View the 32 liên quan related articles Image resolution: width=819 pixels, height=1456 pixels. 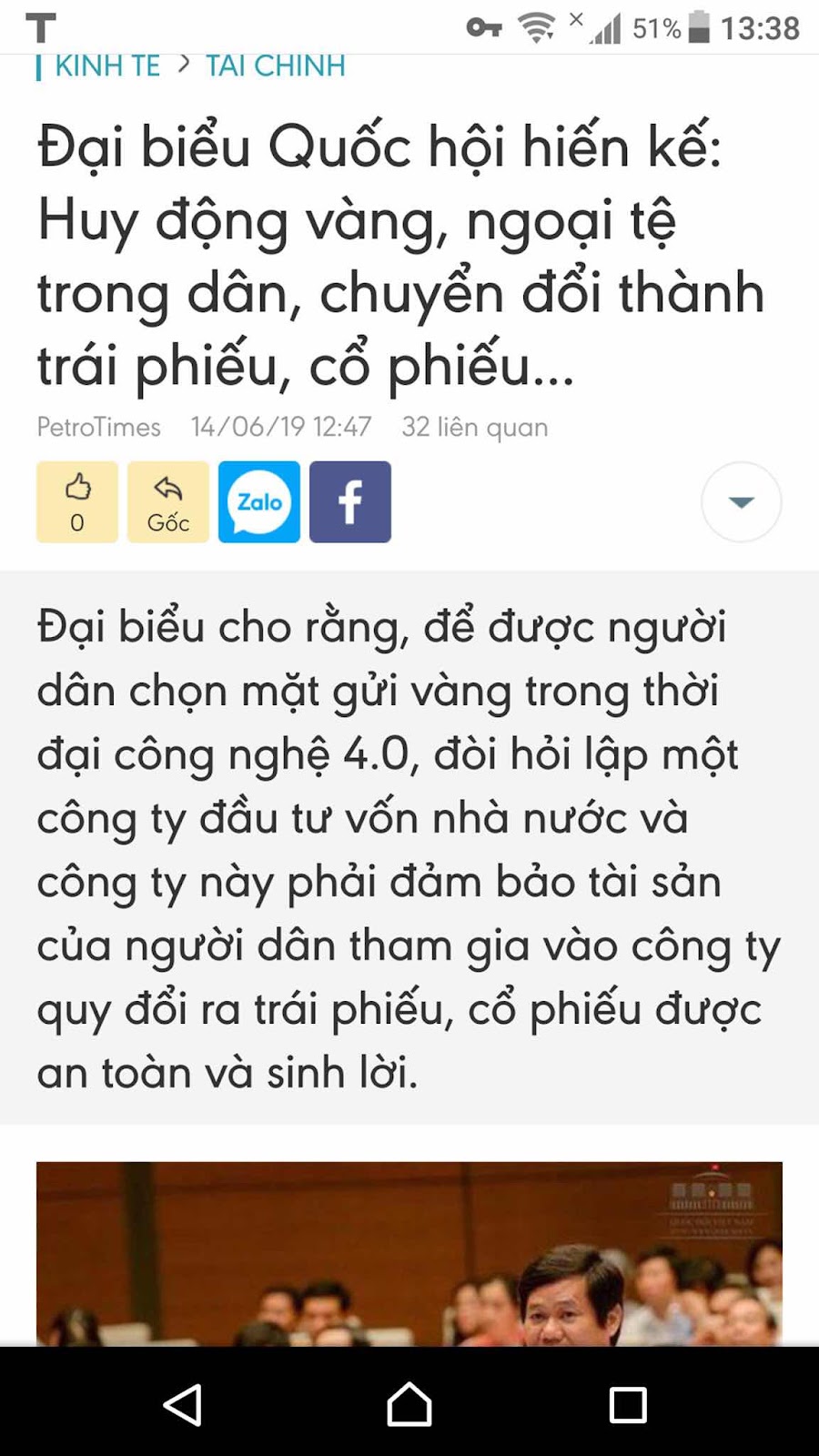tap(475, 427)
